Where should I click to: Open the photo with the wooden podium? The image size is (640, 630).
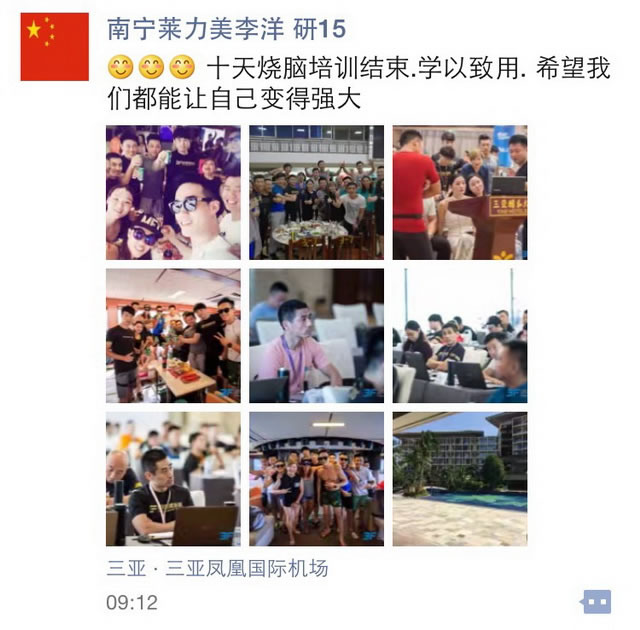click(x=459, y=193)
